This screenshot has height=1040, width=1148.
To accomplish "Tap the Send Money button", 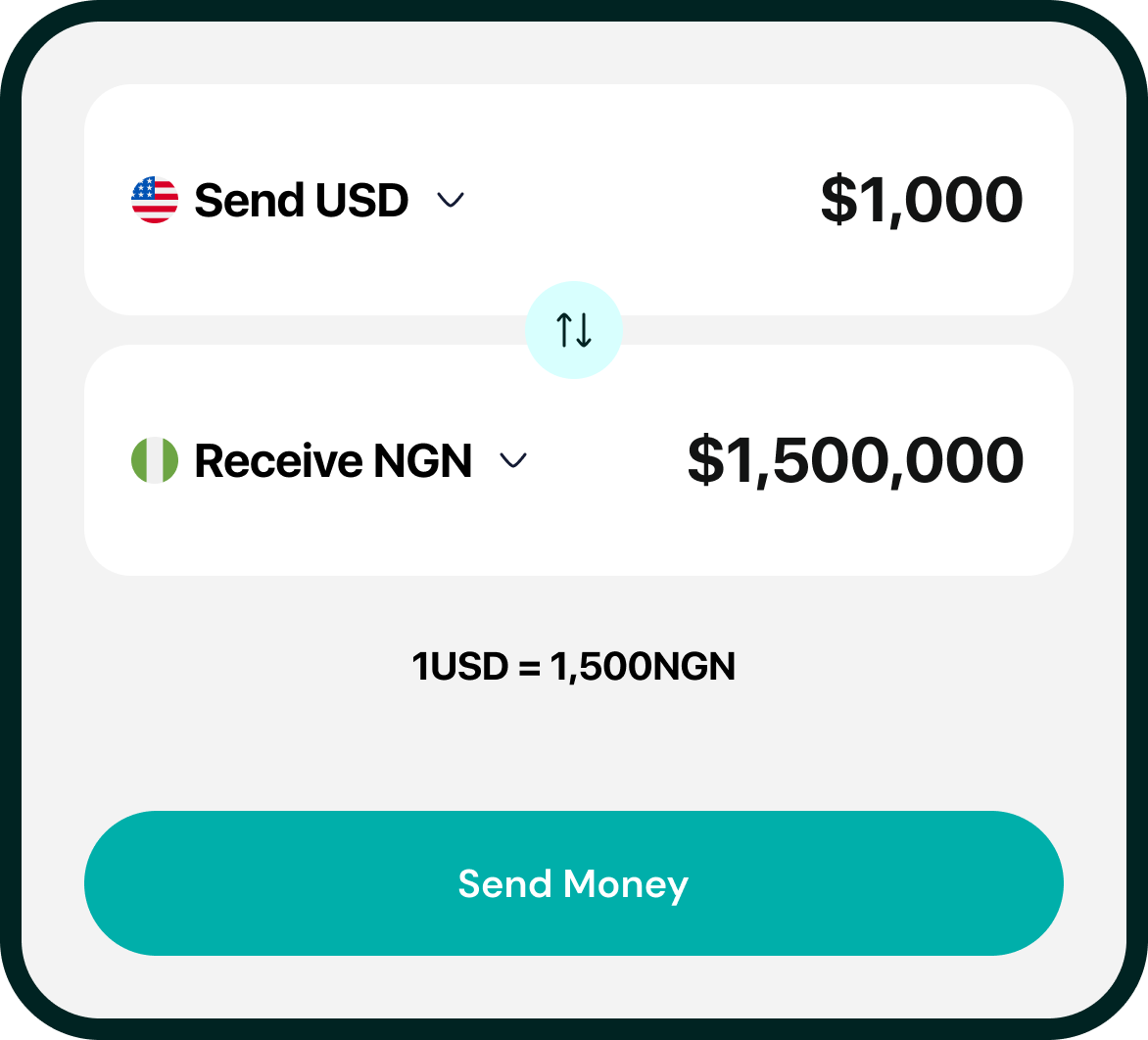I will [x=574, y=883].
